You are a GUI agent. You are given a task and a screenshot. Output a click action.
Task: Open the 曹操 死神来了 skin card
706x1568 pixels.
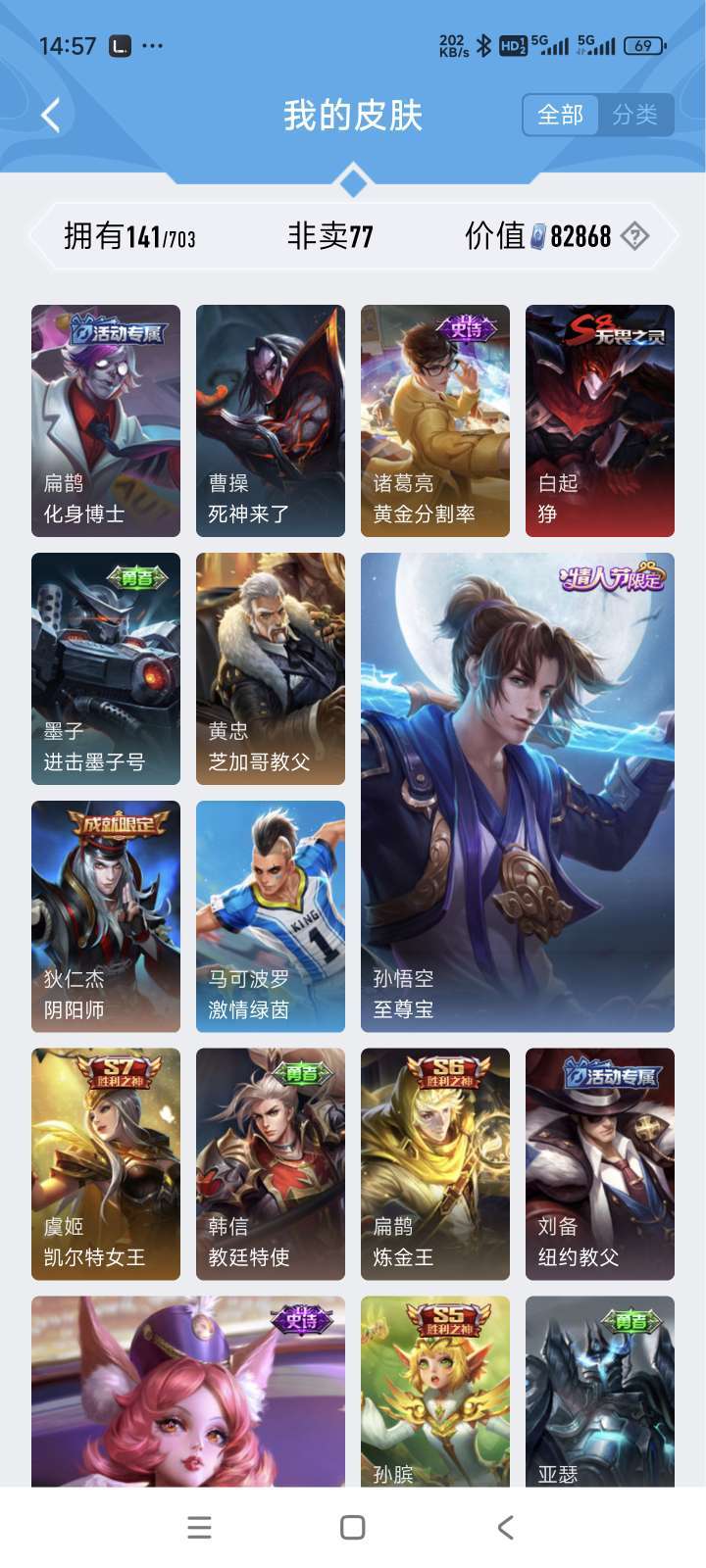click(271, 420)
